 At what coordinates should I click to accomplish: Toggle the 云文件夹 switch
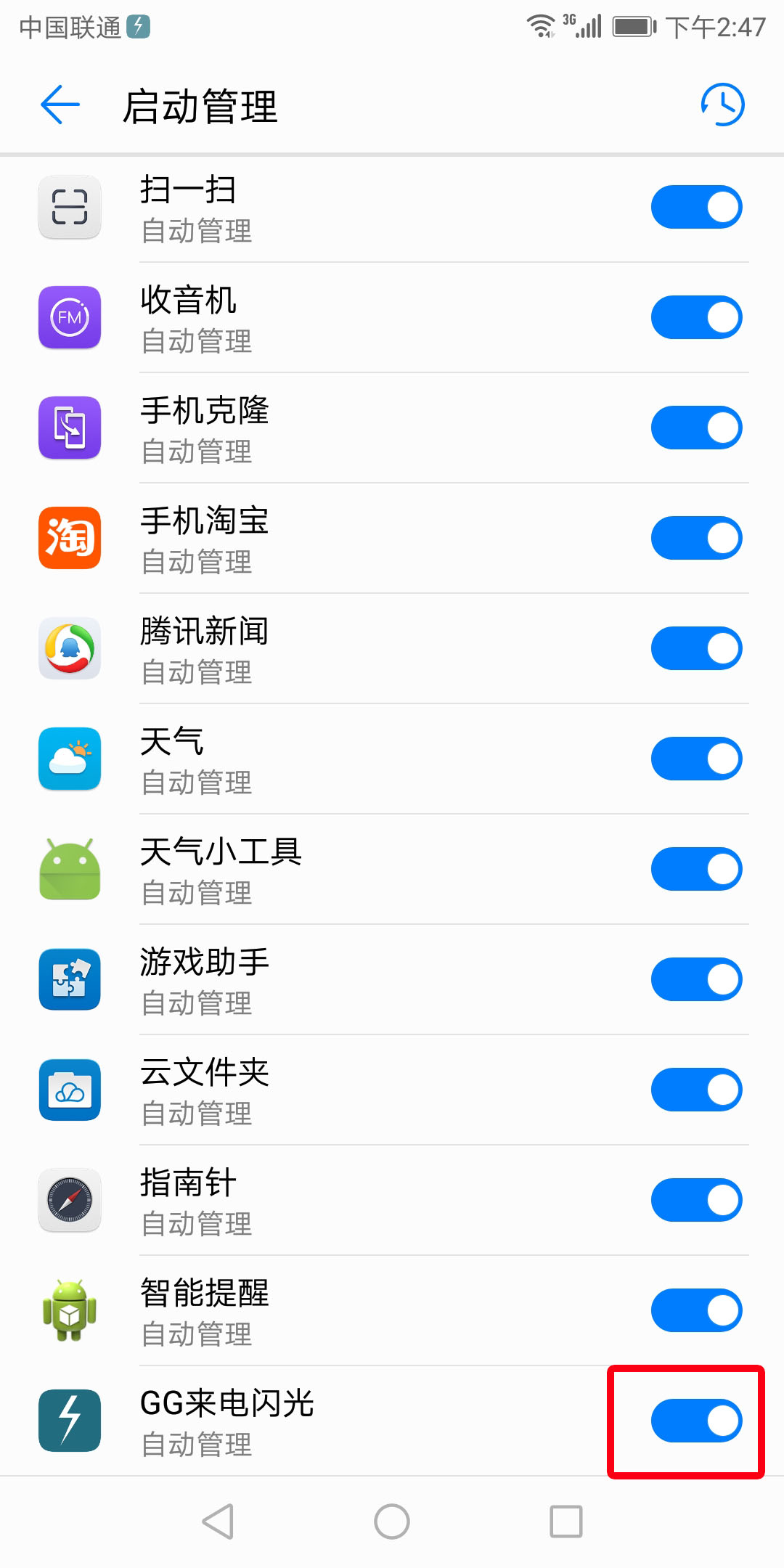click(696, 1090)
